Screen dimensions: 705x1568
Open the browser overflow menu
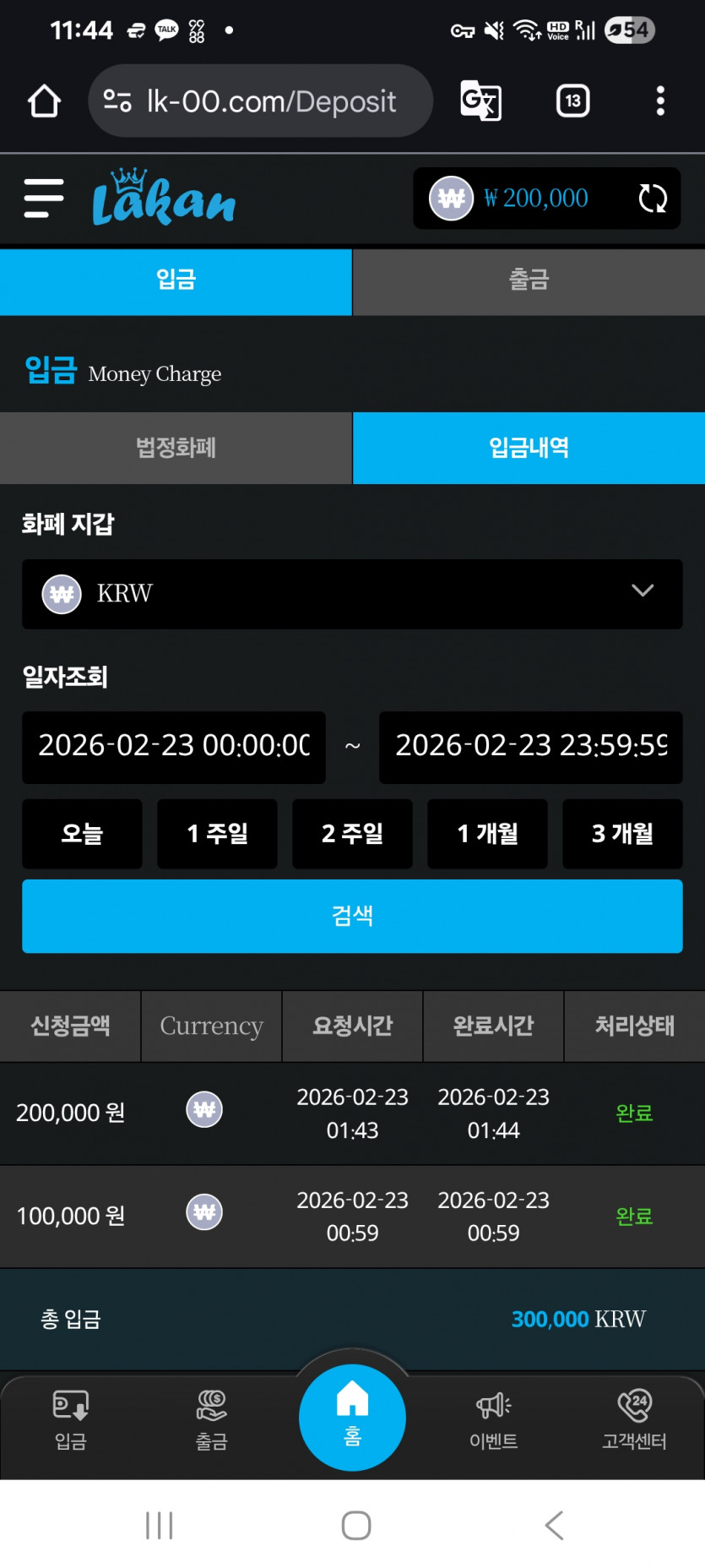click(x=660, y=101)
